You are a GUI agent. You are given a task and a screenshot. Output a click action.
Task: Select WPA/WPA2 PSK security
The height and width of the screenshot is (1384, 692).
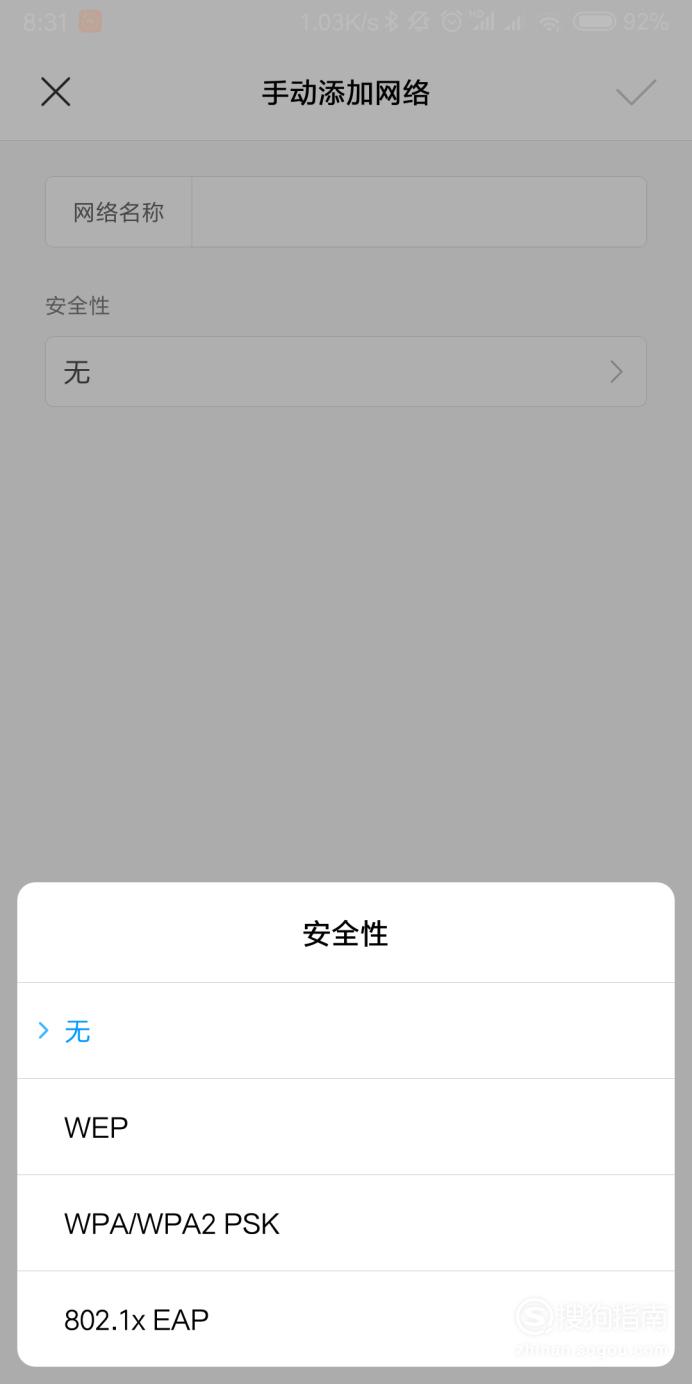coord(346,1223)
